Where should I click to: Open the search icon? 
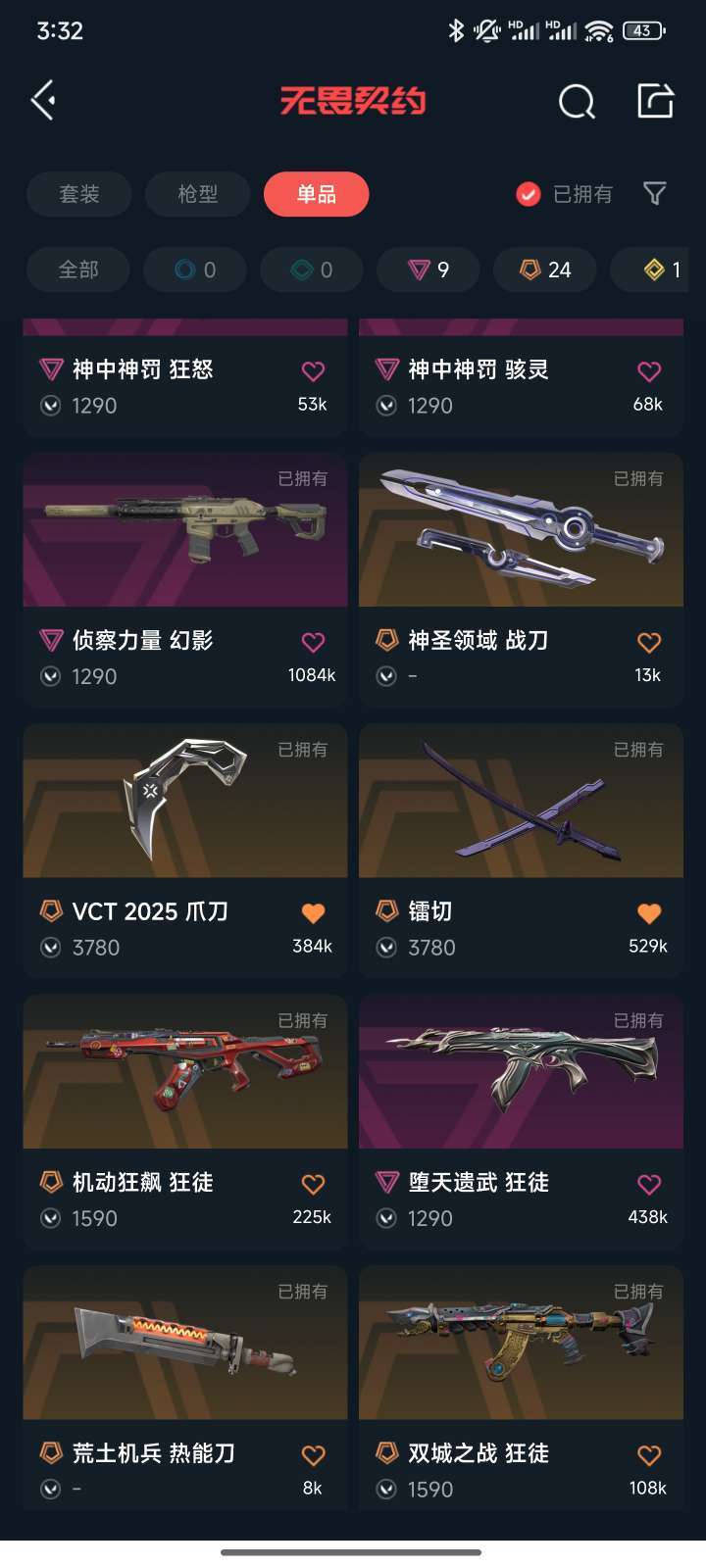[x=577, y=101]
